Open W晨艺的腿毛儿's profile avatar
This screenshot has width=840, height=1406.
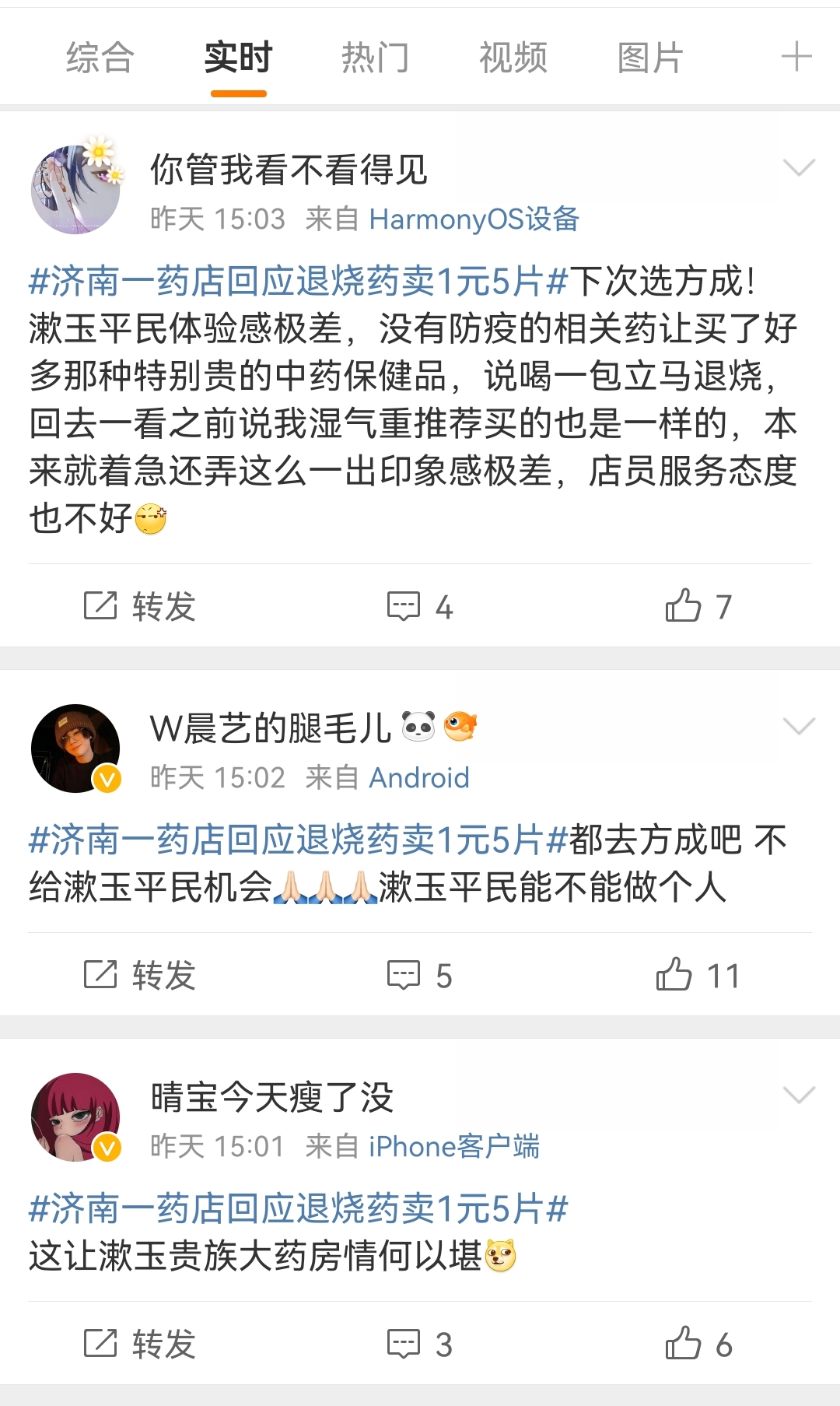click(75, 749)
